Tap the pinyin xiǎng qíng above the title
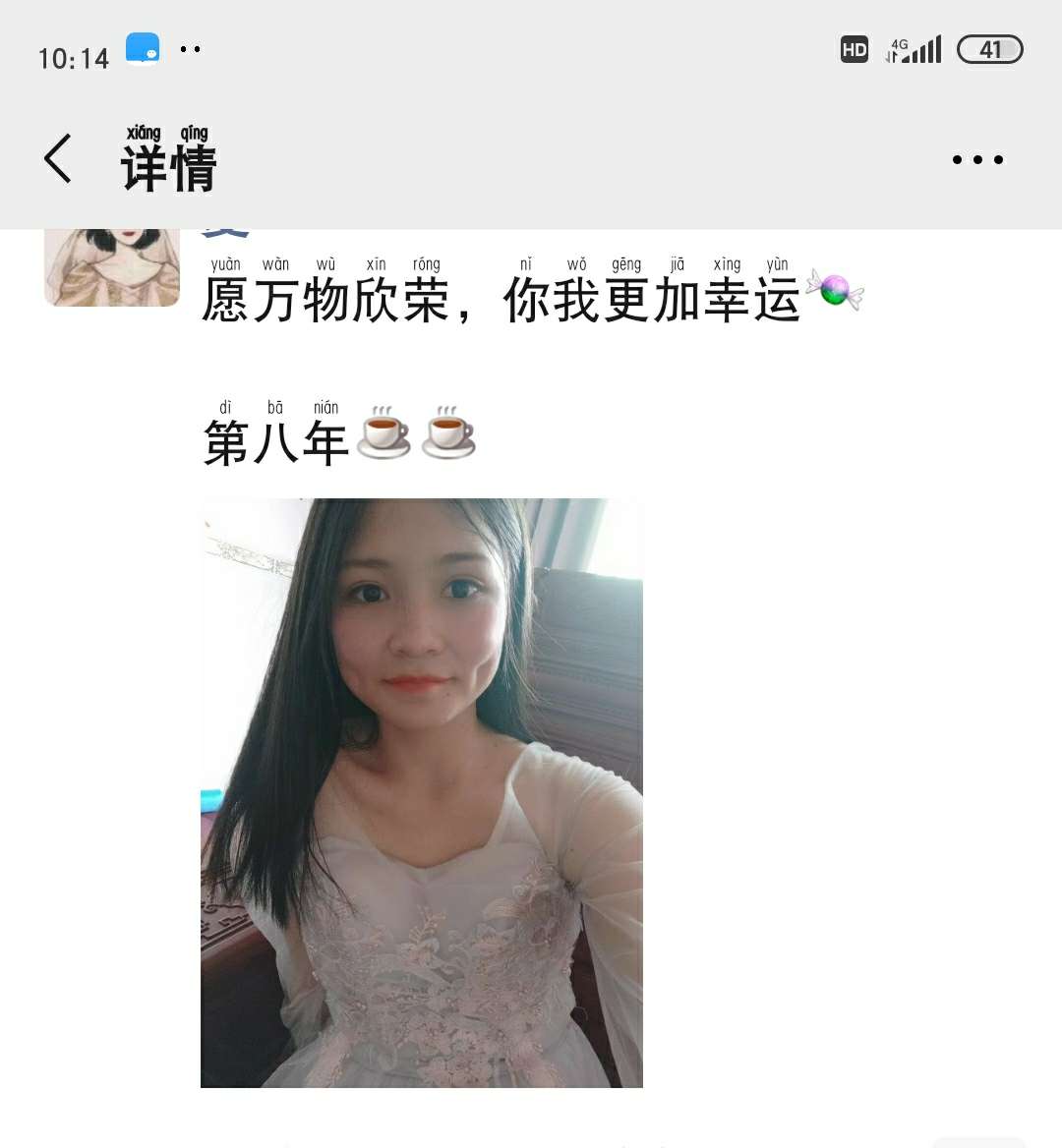The height and width of the screenshot is (1148, 1062). pos(165,131)
